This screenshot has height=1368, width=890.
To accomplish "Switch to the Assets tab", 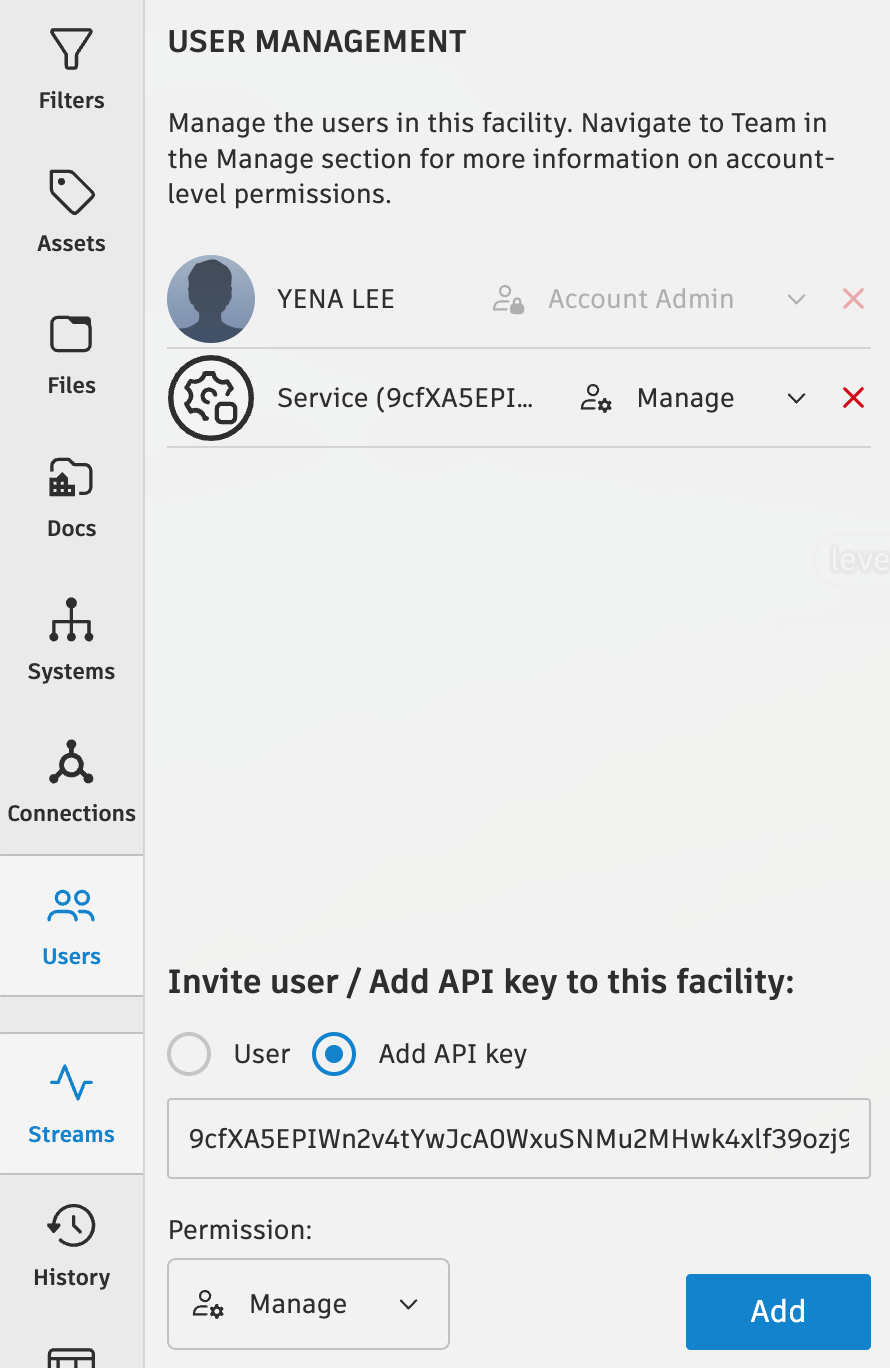I will pyautogui.click(x=71, y=211).
